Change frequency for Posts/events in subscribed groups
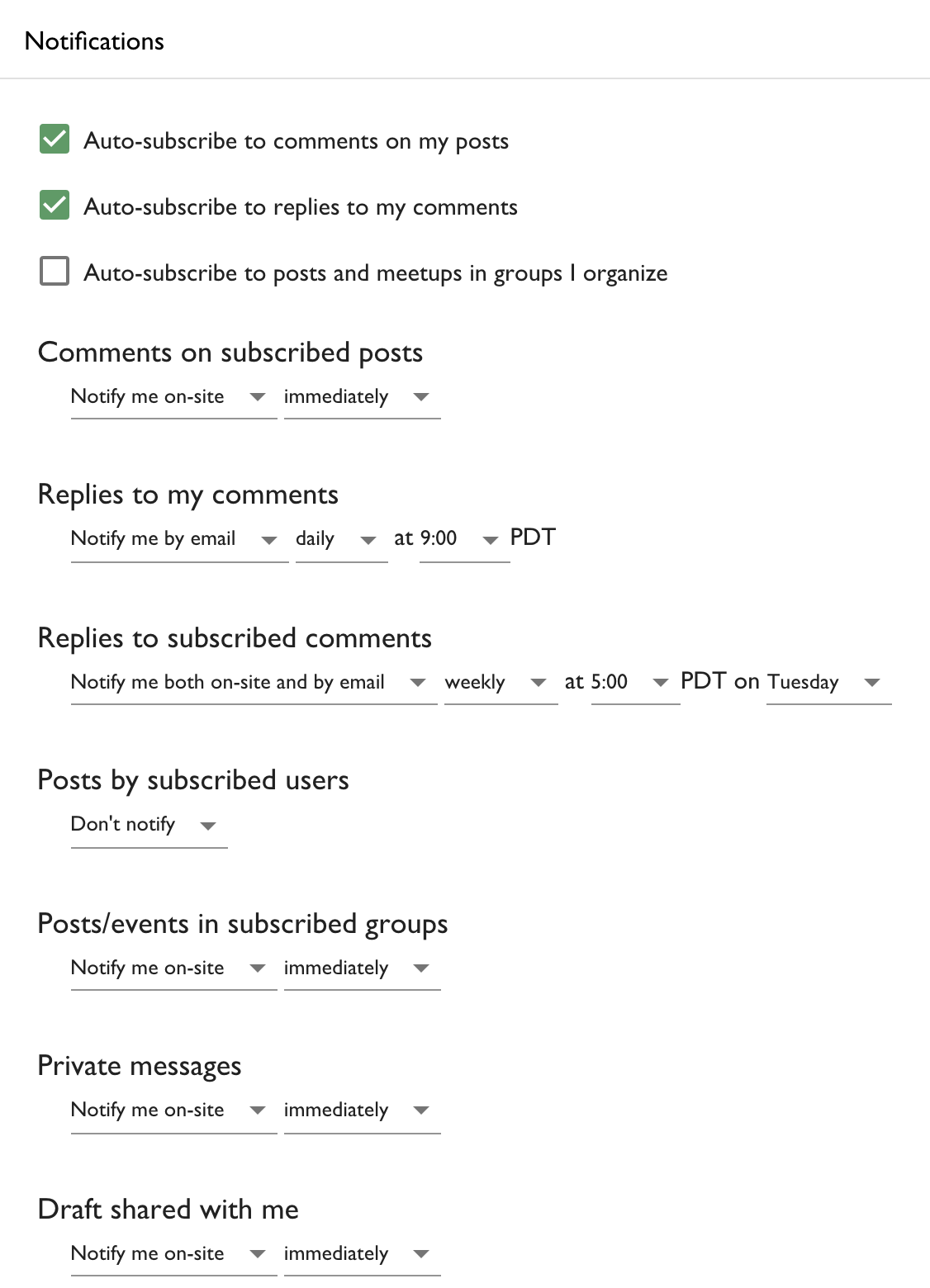 [361, 968]
